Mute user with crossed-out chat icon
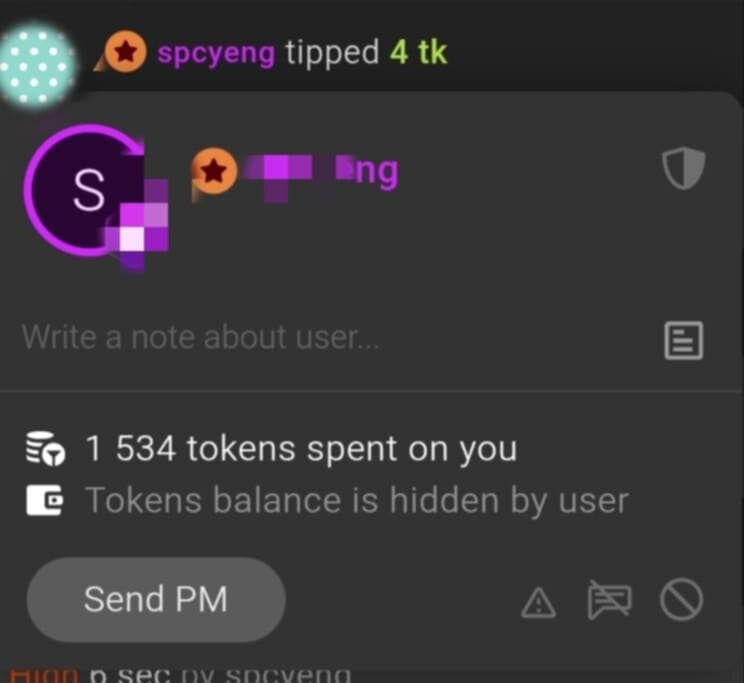This screenshot has height=683, width=744. tap(609, 601)
